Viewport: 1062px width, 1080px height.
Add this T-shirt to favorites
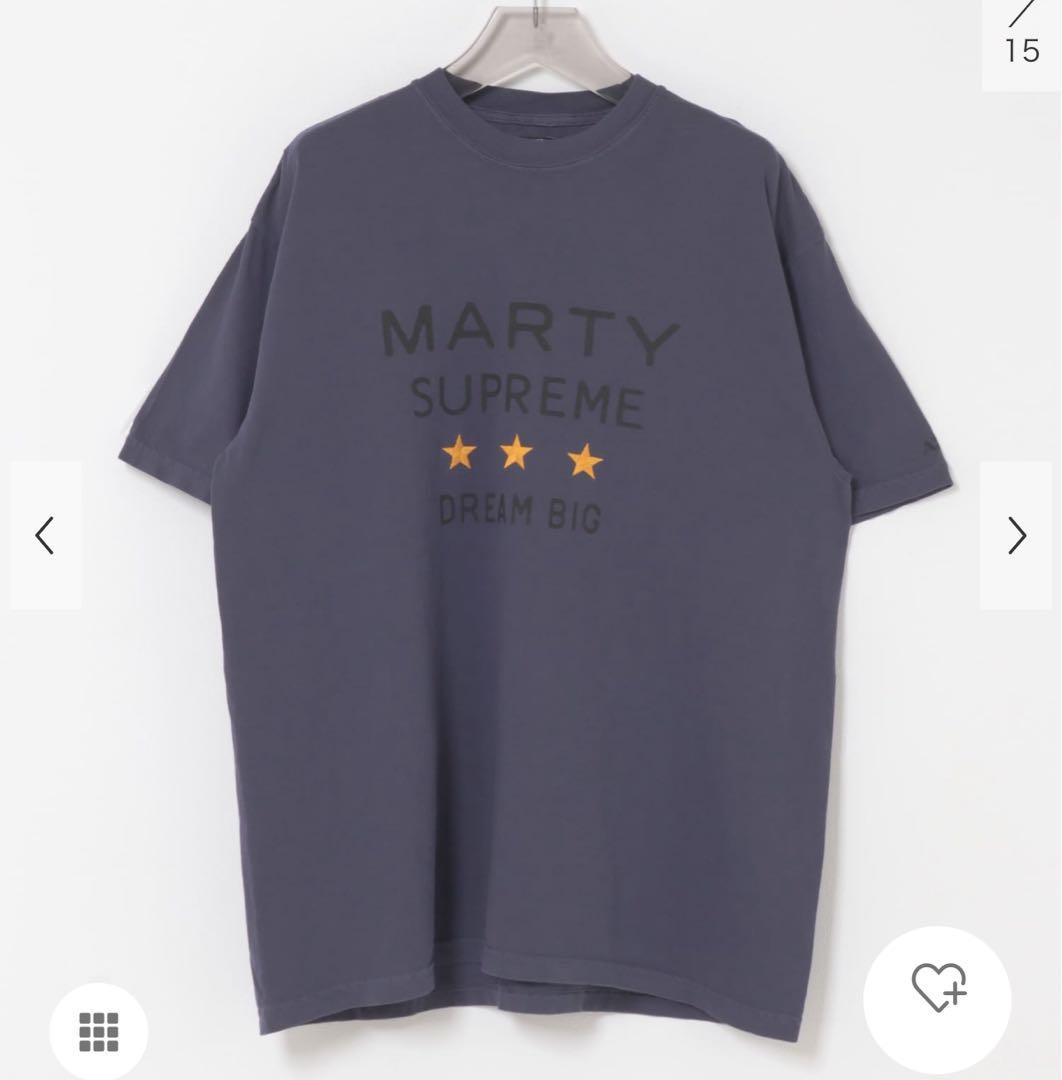pos(939,990)
